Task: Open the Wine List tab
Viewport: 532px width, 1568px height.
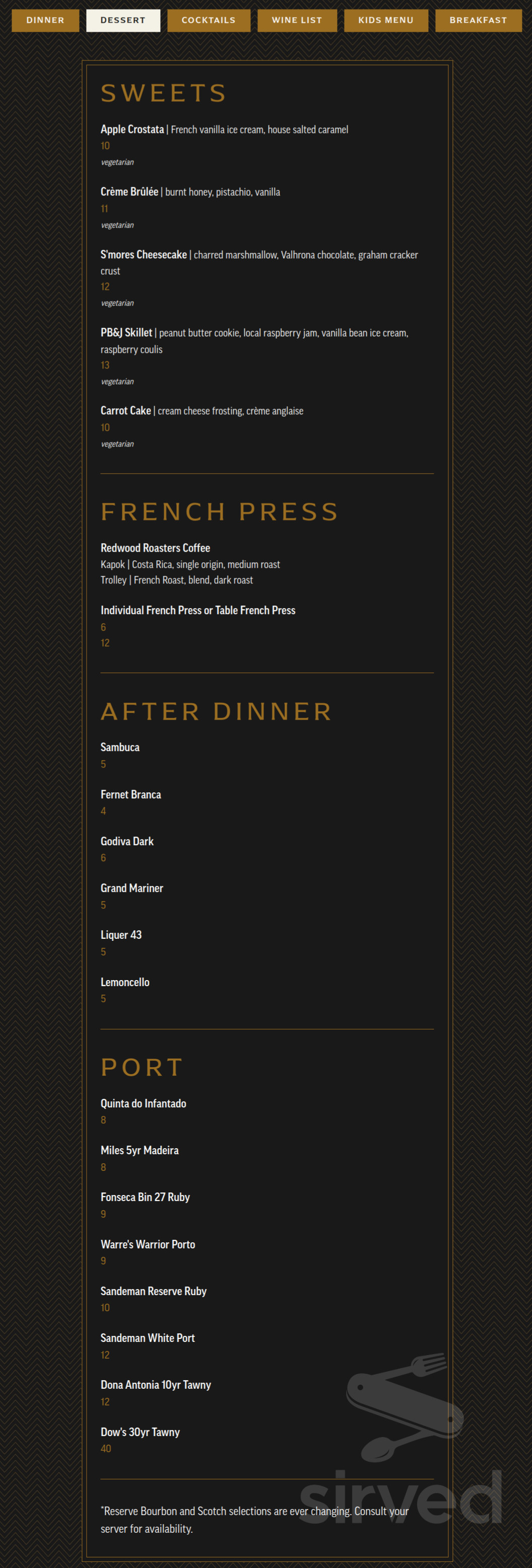Action: click(297, 20)
